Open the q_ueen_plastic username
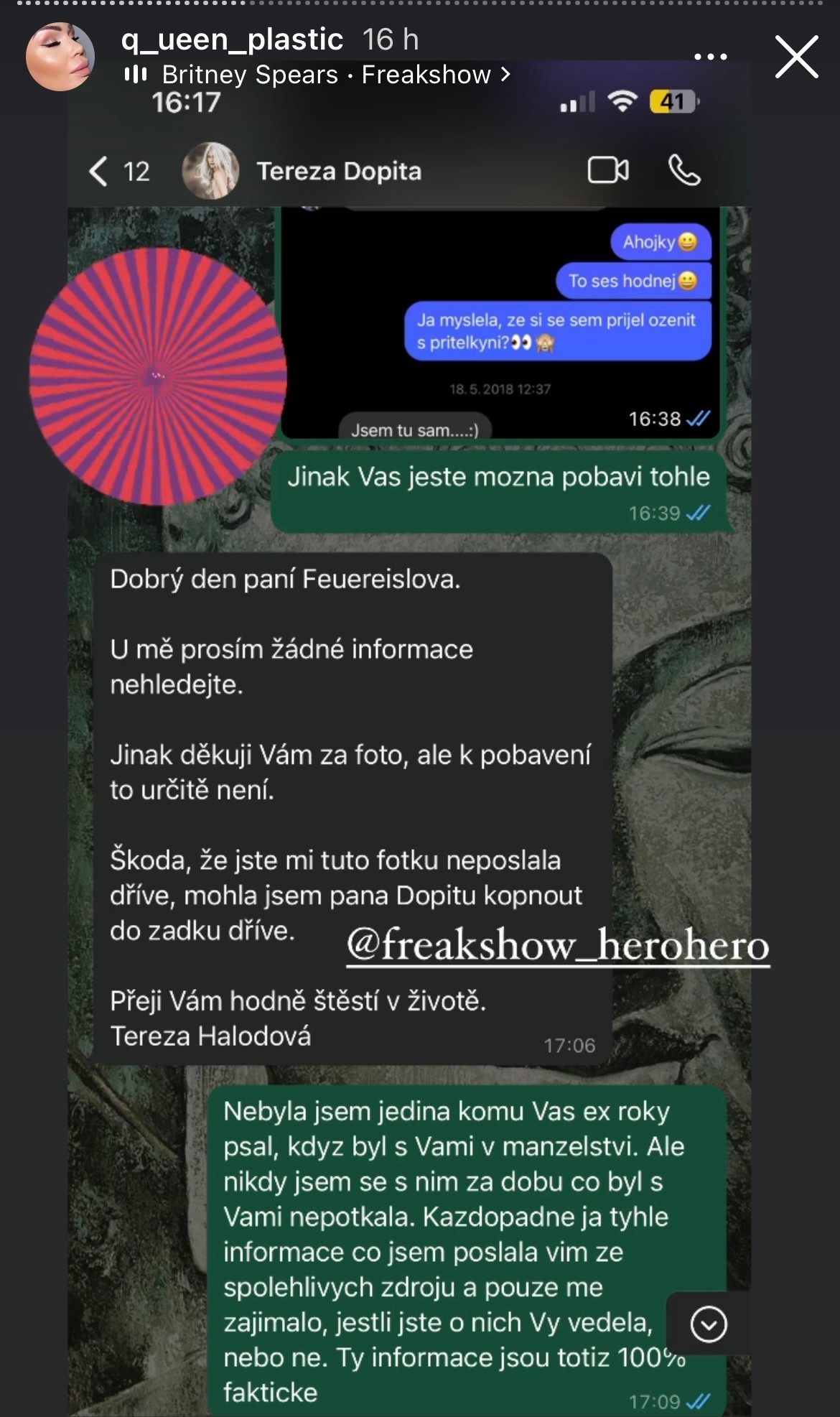 tap(232, 40)
